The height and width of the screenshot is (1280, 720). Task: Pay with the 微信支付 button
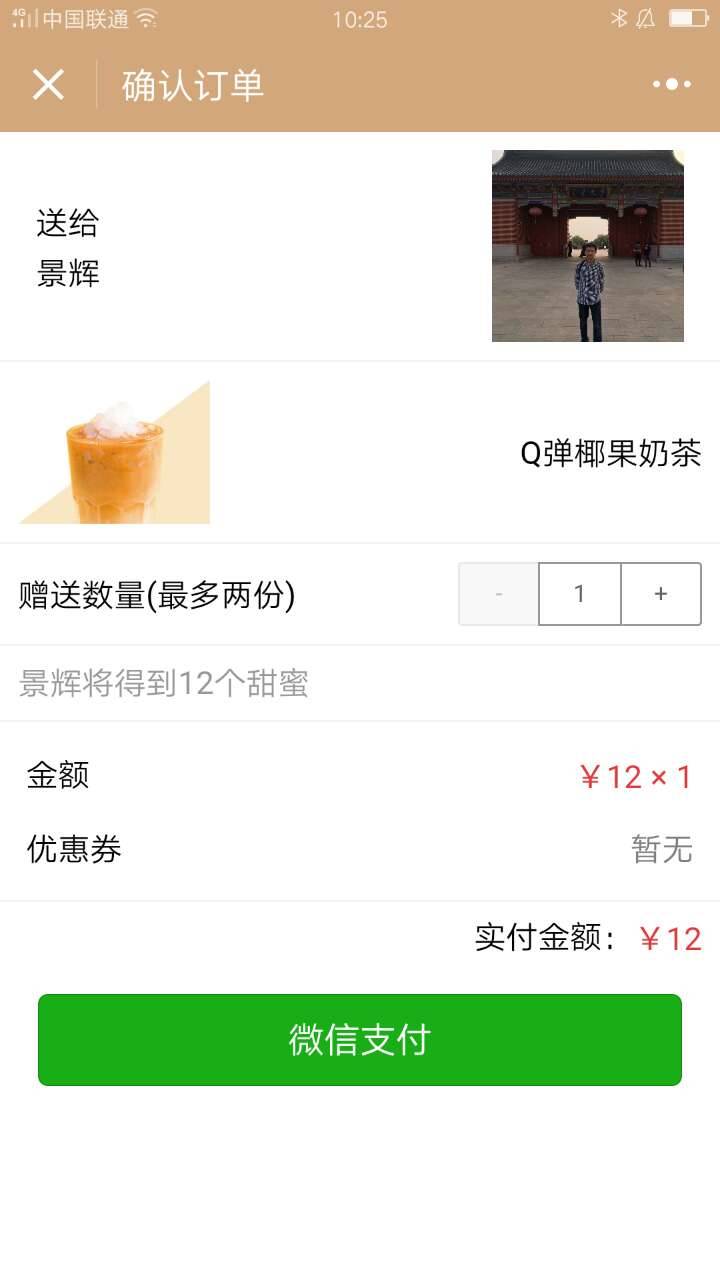pyautogui.click(x=360, y=1040)
